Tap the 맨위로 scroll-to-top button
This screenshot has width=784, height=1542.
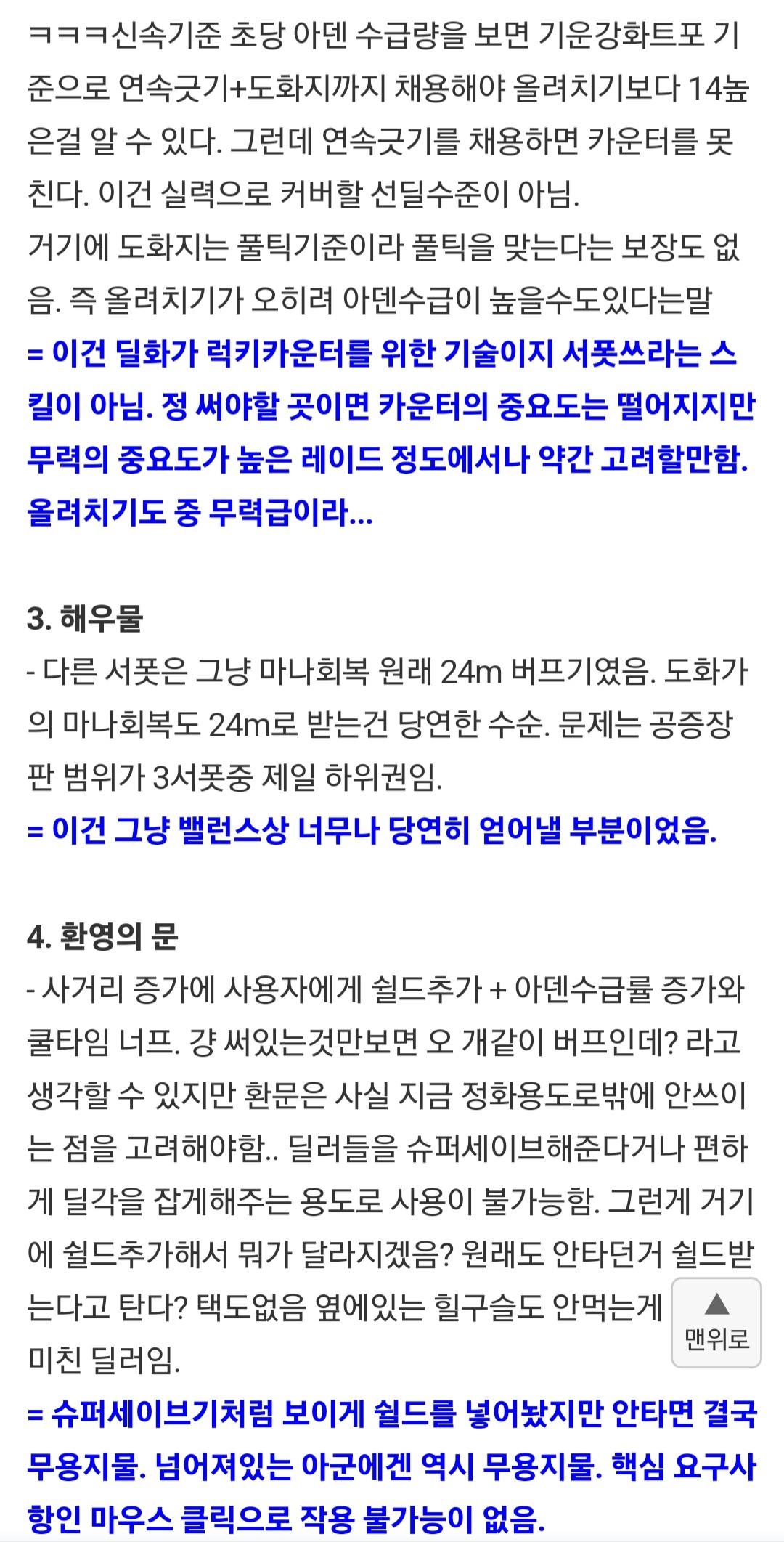tap(716, 1323)
